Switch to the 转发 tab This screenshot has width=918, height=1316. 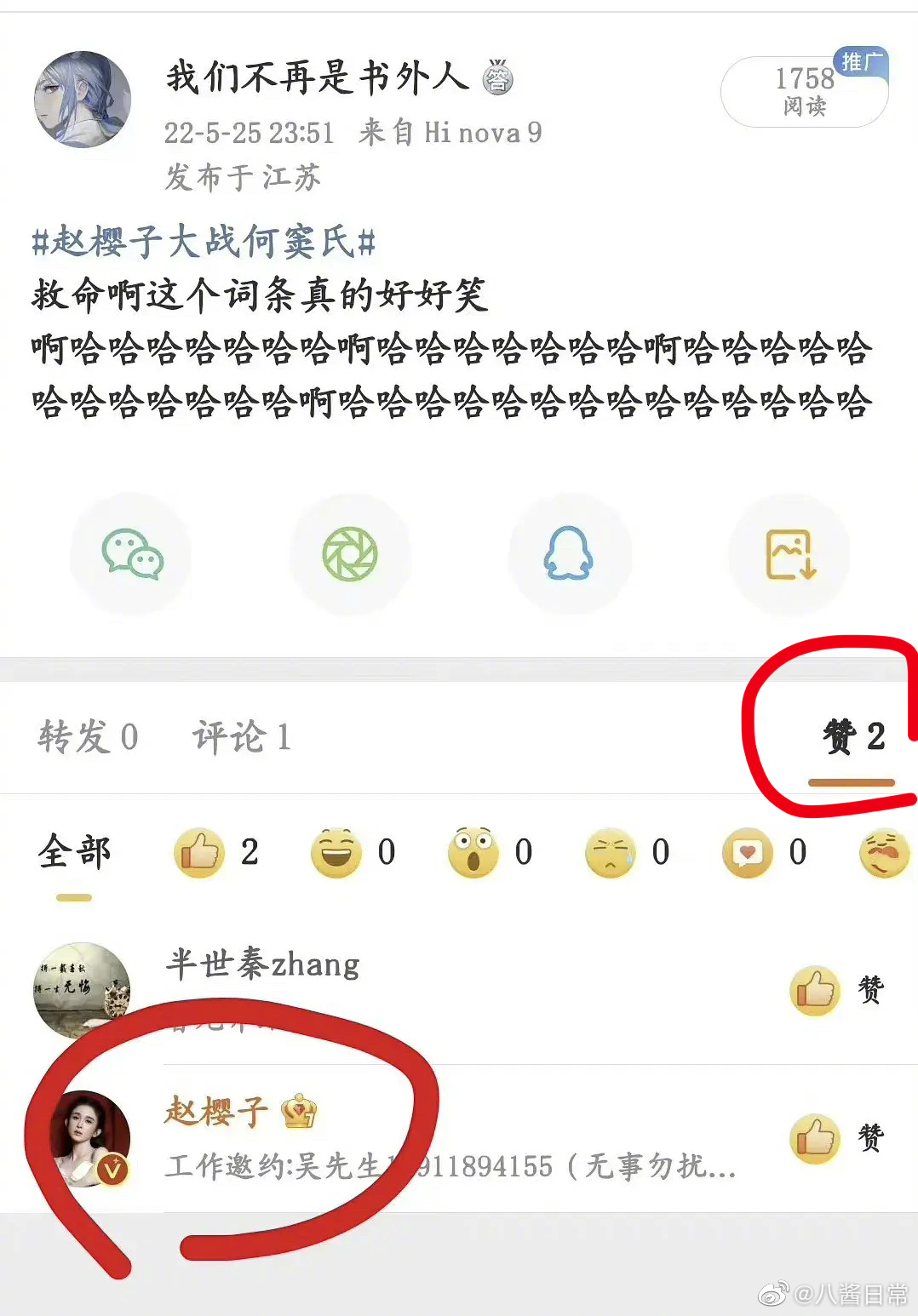88,737
